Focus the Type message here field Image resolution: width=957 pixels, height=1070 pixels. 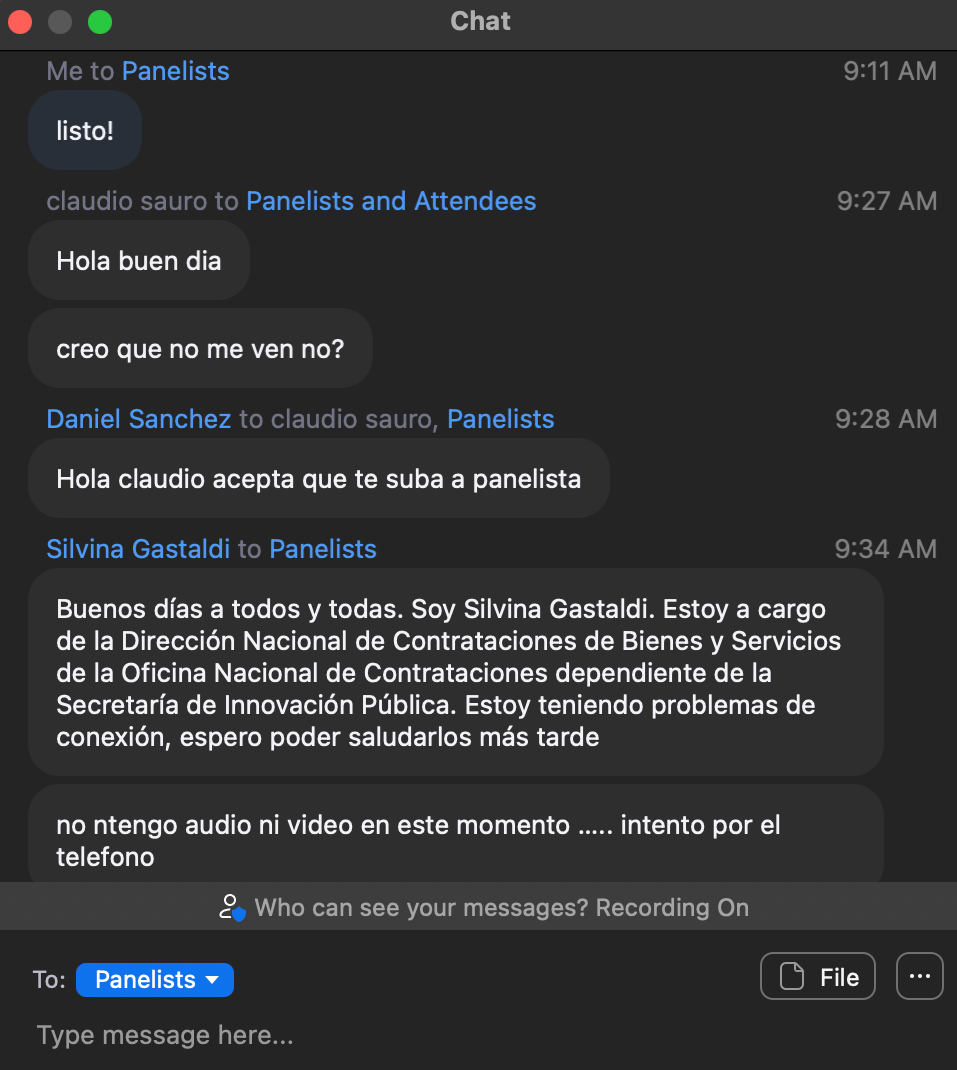400,1035
